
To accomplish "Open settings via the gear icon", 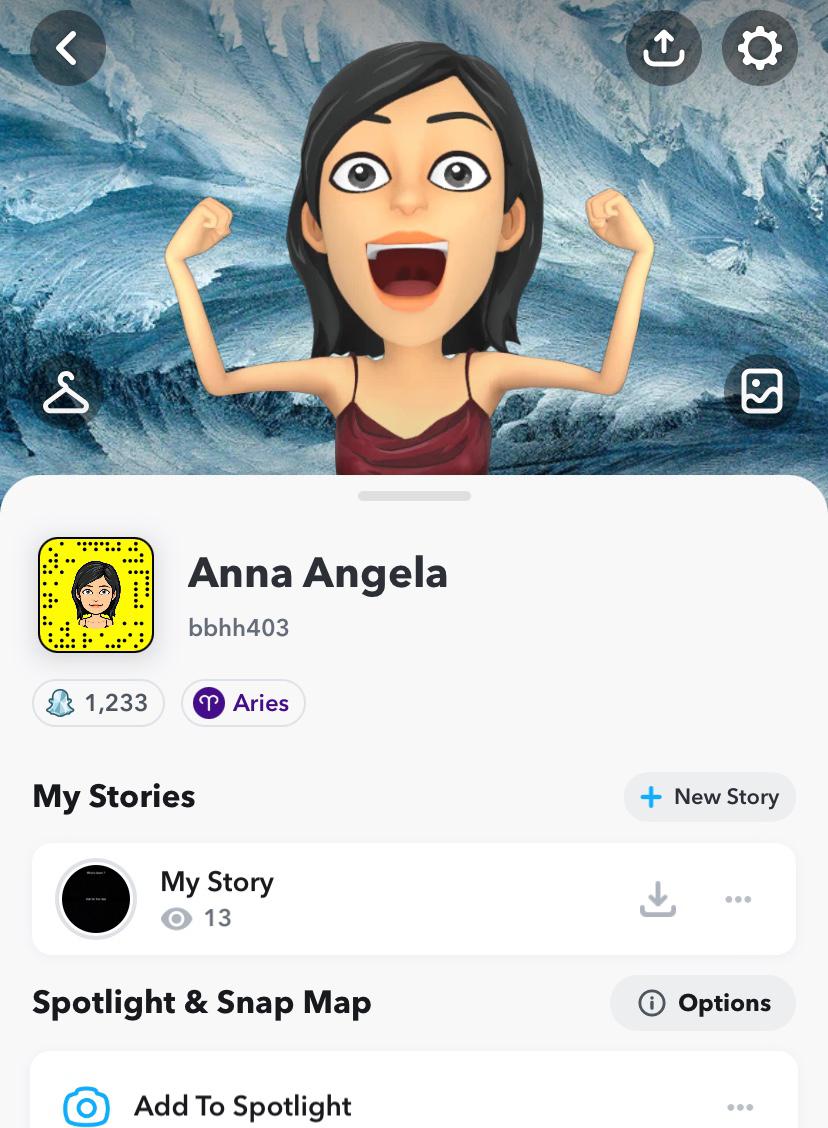I will pos(759,47).
